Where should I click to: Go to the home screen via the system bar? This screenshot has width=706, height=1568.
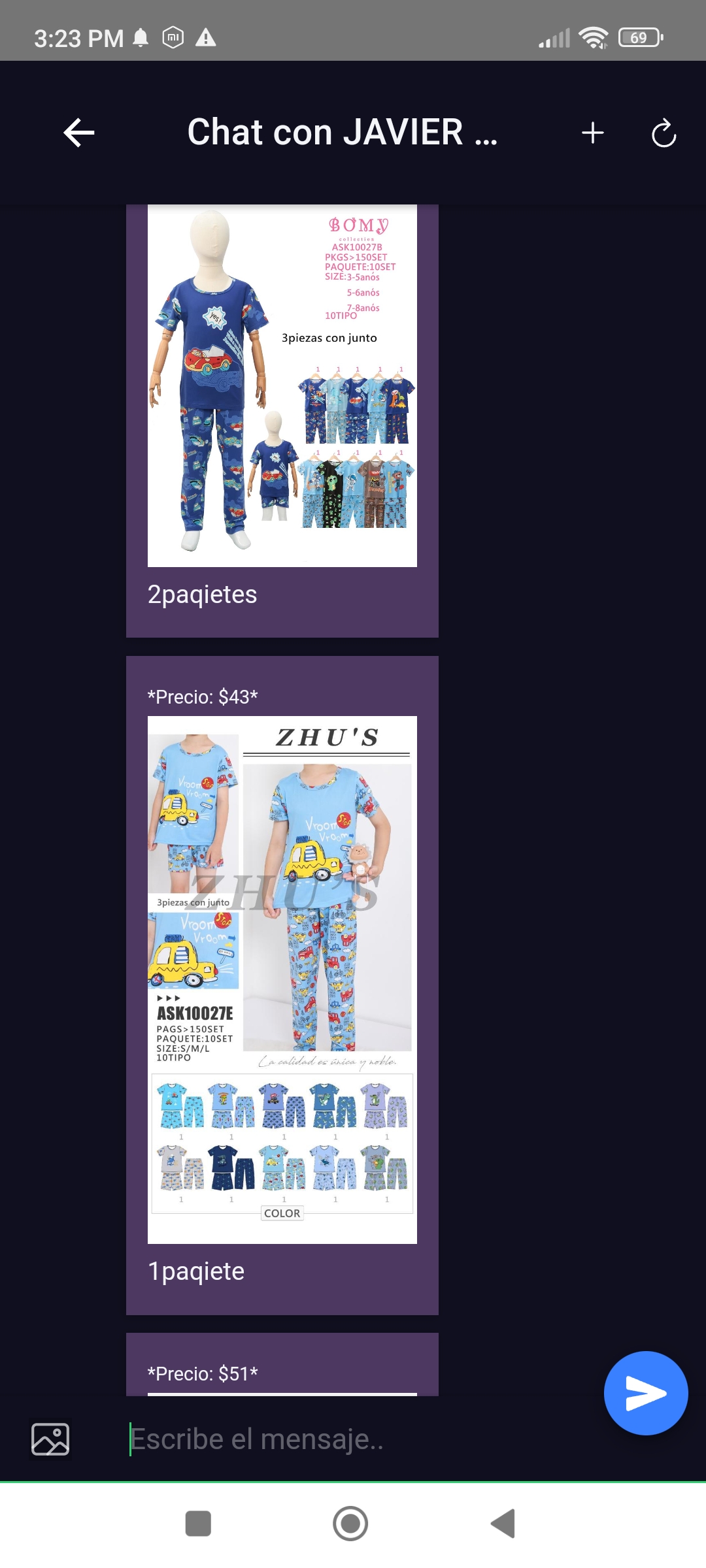click(x=350, y=1524)
